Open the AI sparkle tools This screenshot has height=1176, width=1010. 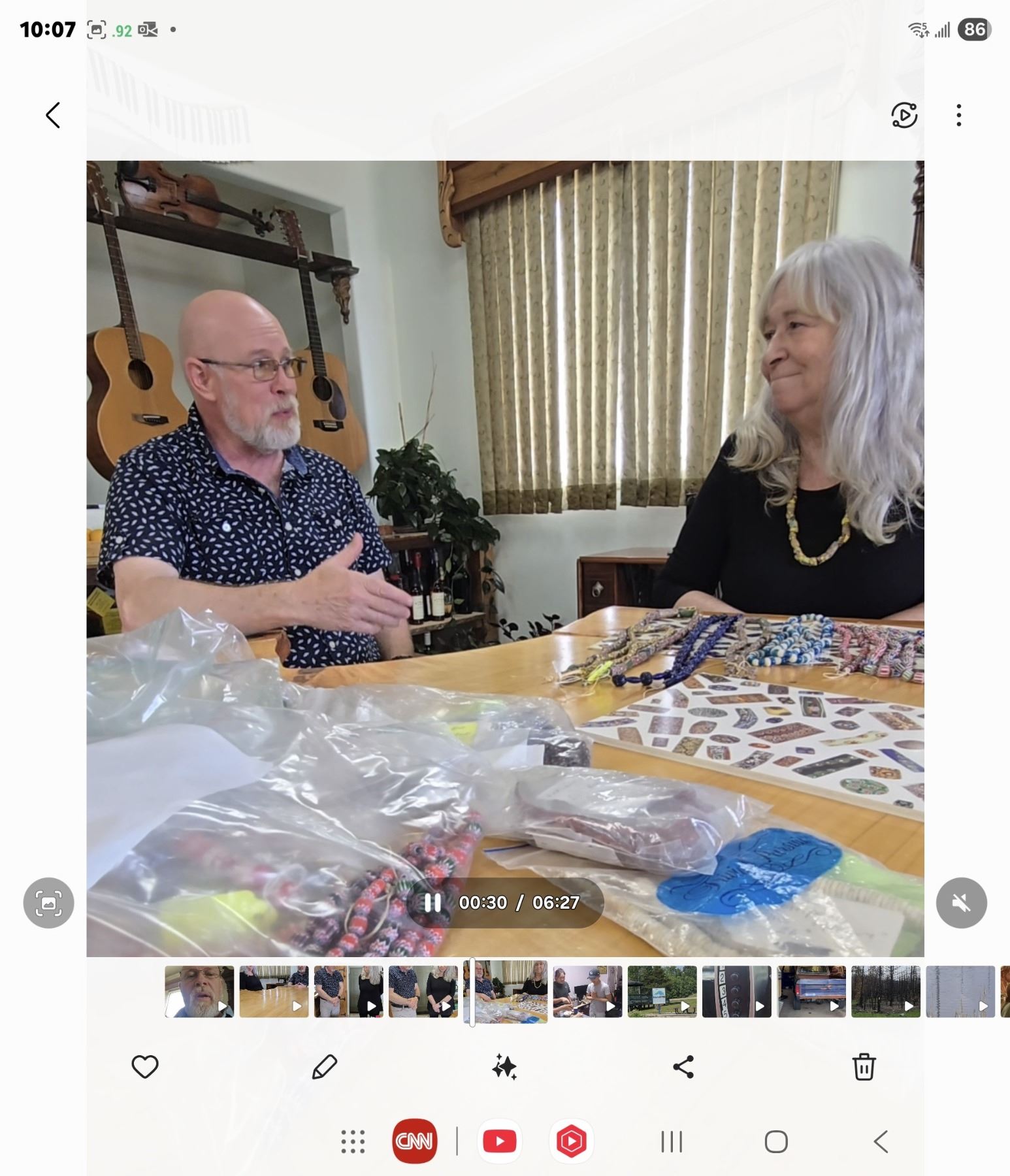coord(504,1067)
